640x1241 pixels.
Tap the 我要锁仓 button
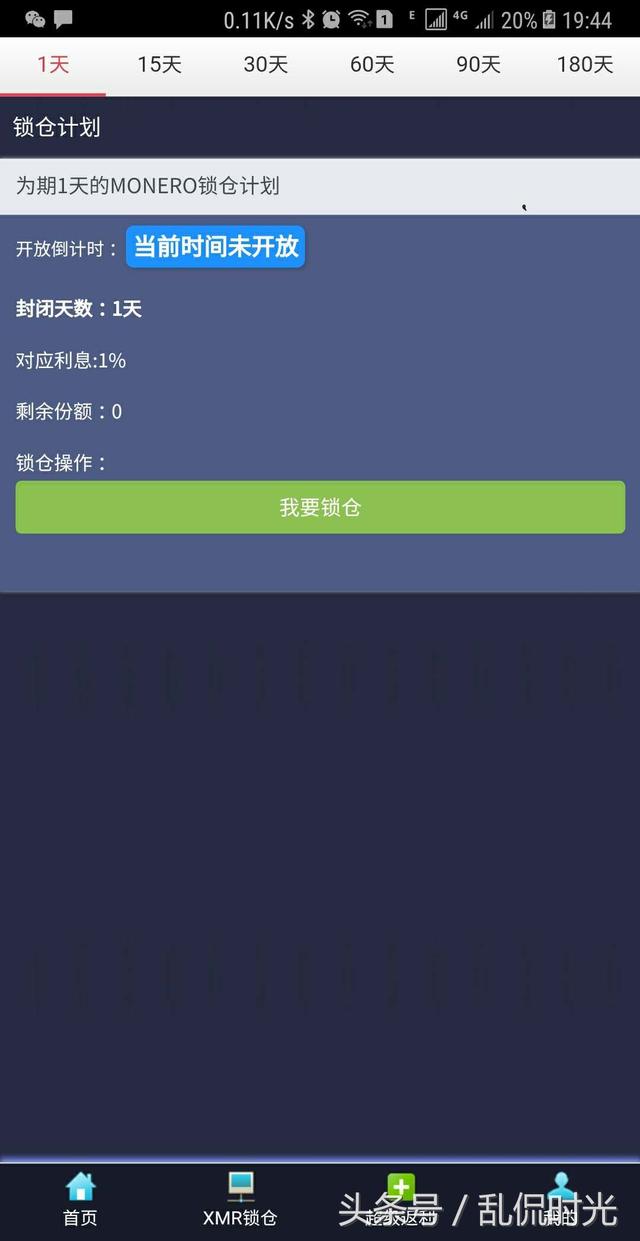pyautogui.click(x=320, y=507)
